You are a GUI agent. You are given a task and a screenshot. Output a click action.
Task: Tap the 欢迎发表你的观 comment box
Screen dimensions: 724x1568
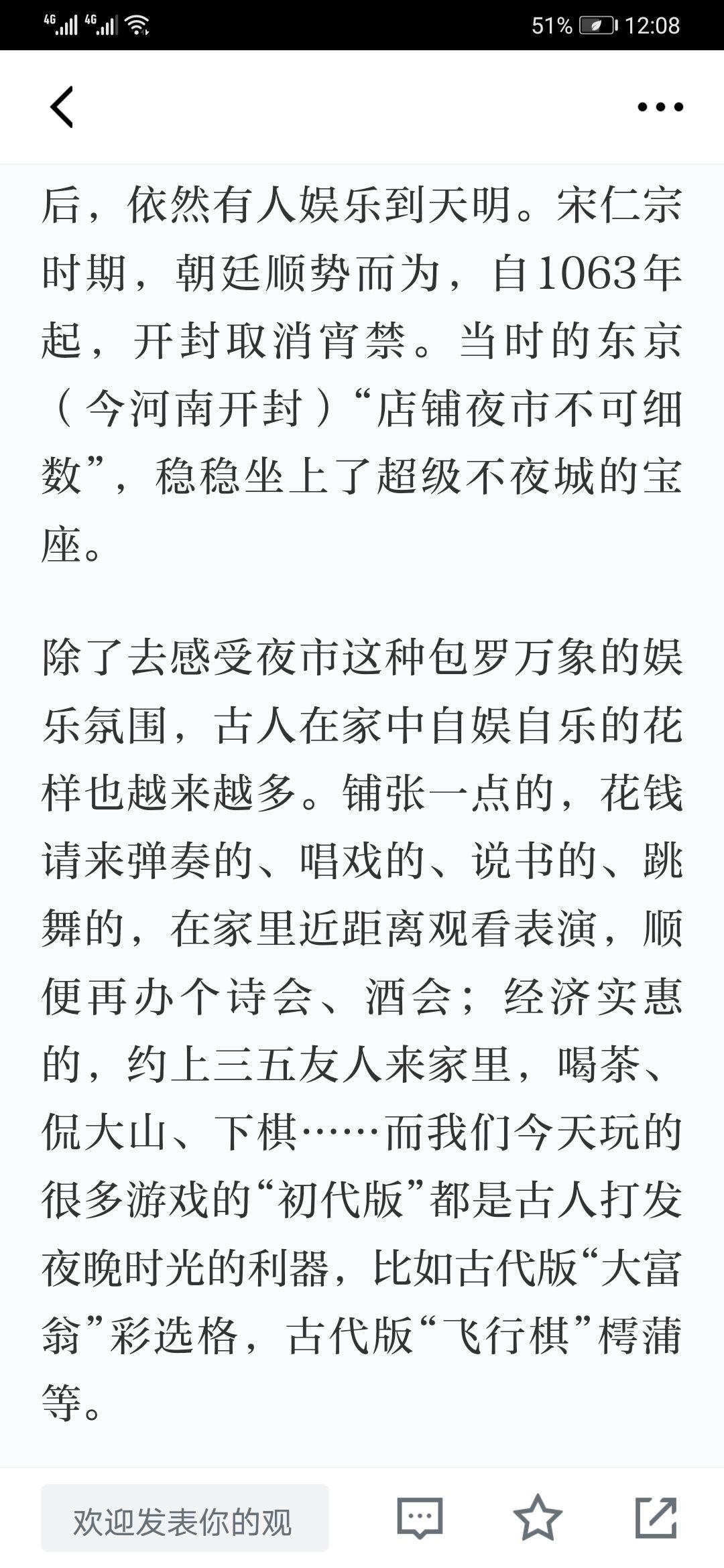185,1518
